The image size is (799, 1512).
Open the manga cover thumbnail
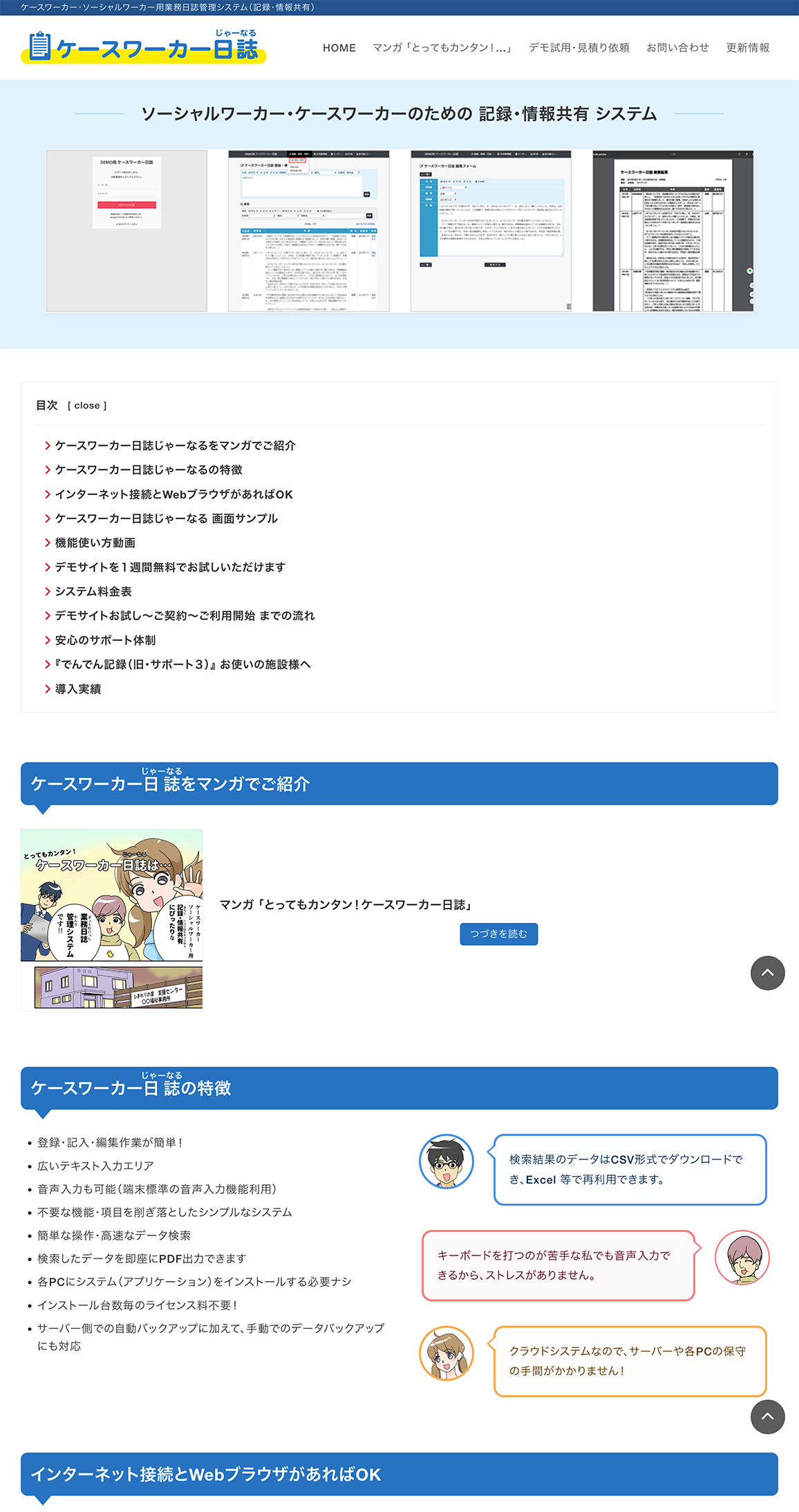coord(112,920)
